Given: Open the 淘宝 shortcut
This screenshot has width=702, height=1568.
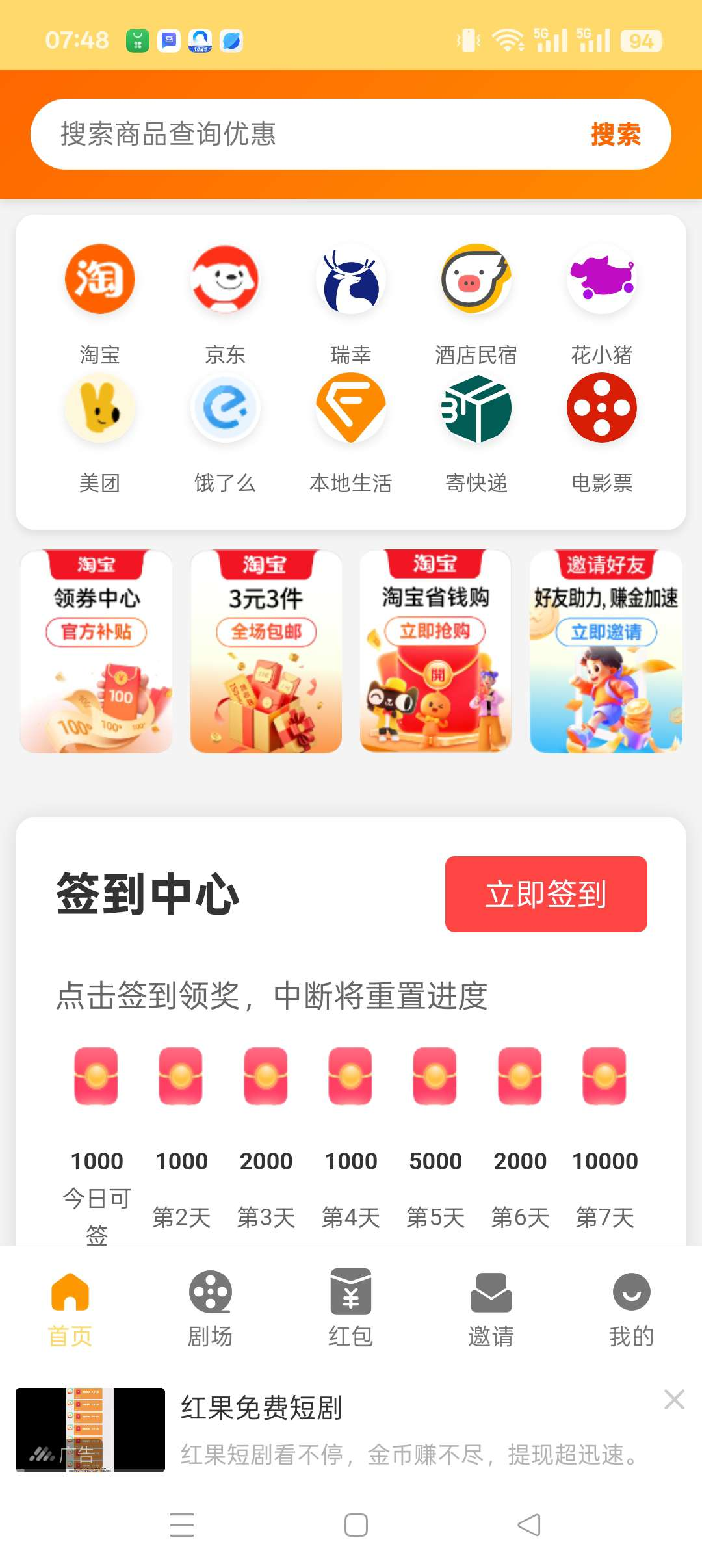Looking at the screenshot, I should click(99, 280).
